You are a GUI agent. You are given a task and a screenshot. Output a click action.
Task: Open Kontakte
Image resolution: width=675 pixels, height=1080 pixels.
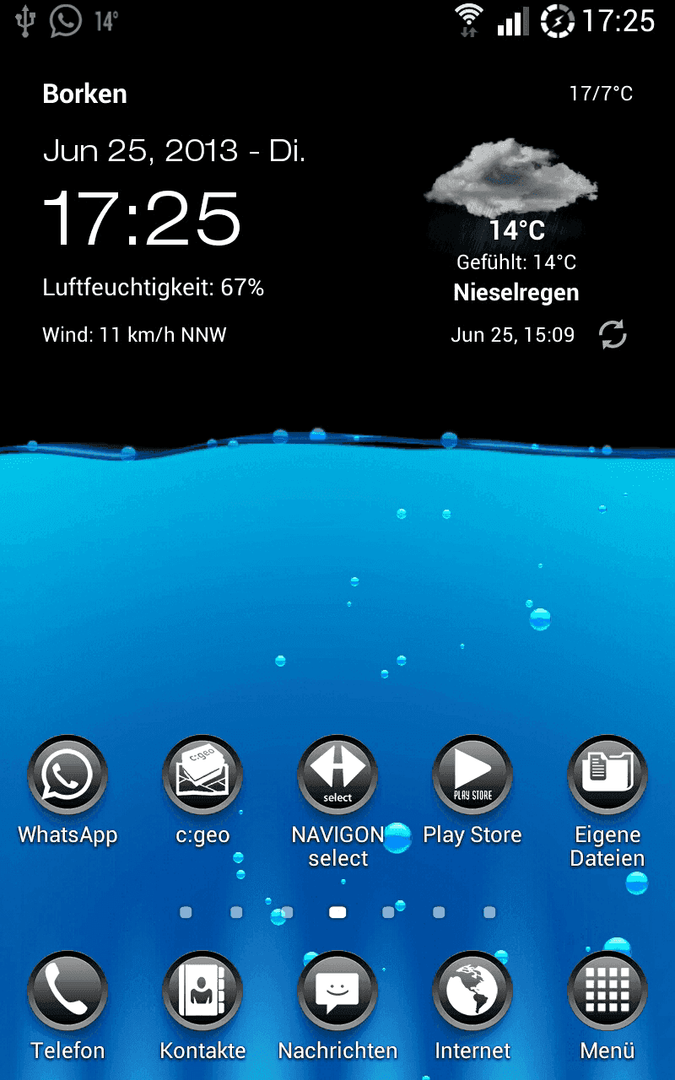pos(203,992)
